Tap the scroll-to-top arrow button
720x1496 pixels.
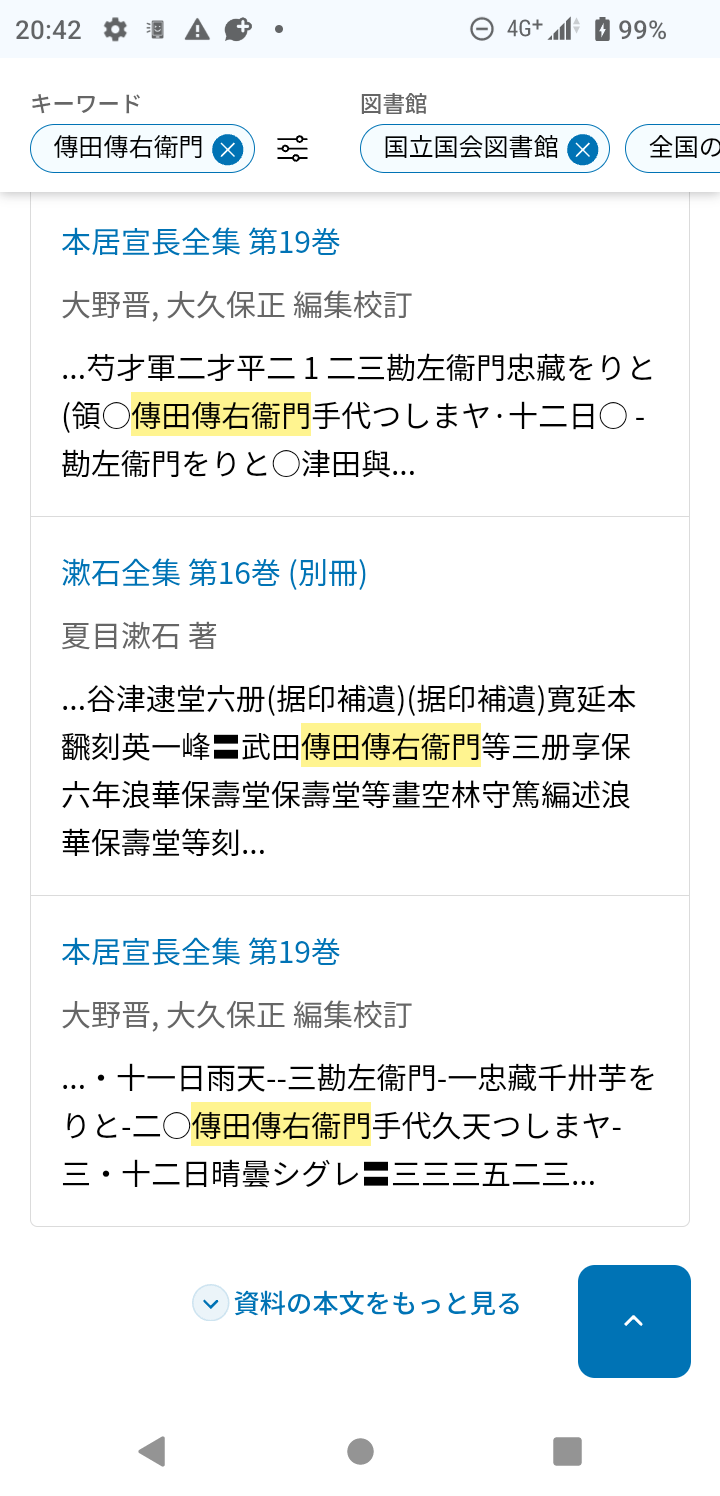(x=634, y=1321)
